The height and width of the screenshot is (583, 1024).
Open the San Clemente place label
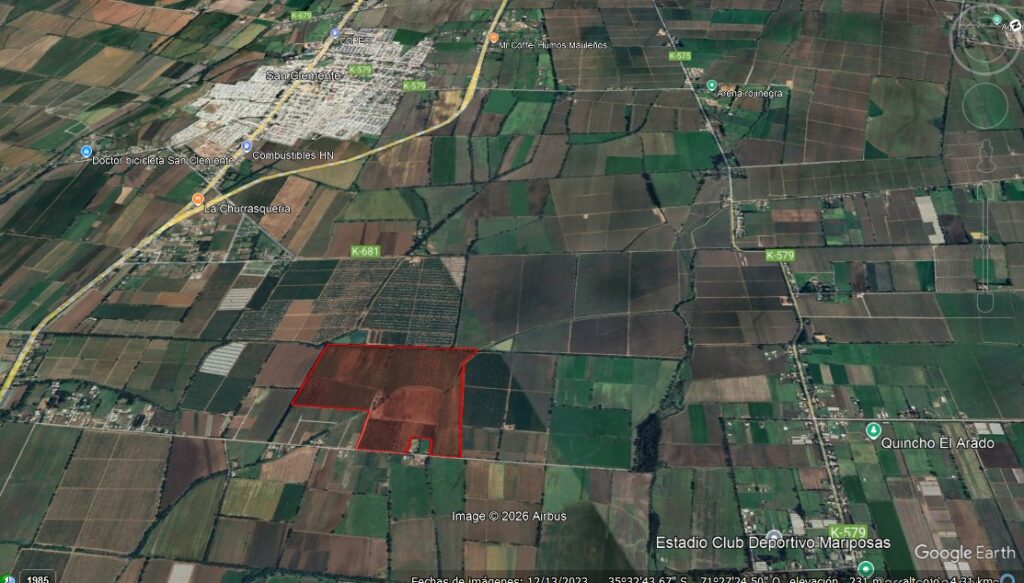point(303,75)
